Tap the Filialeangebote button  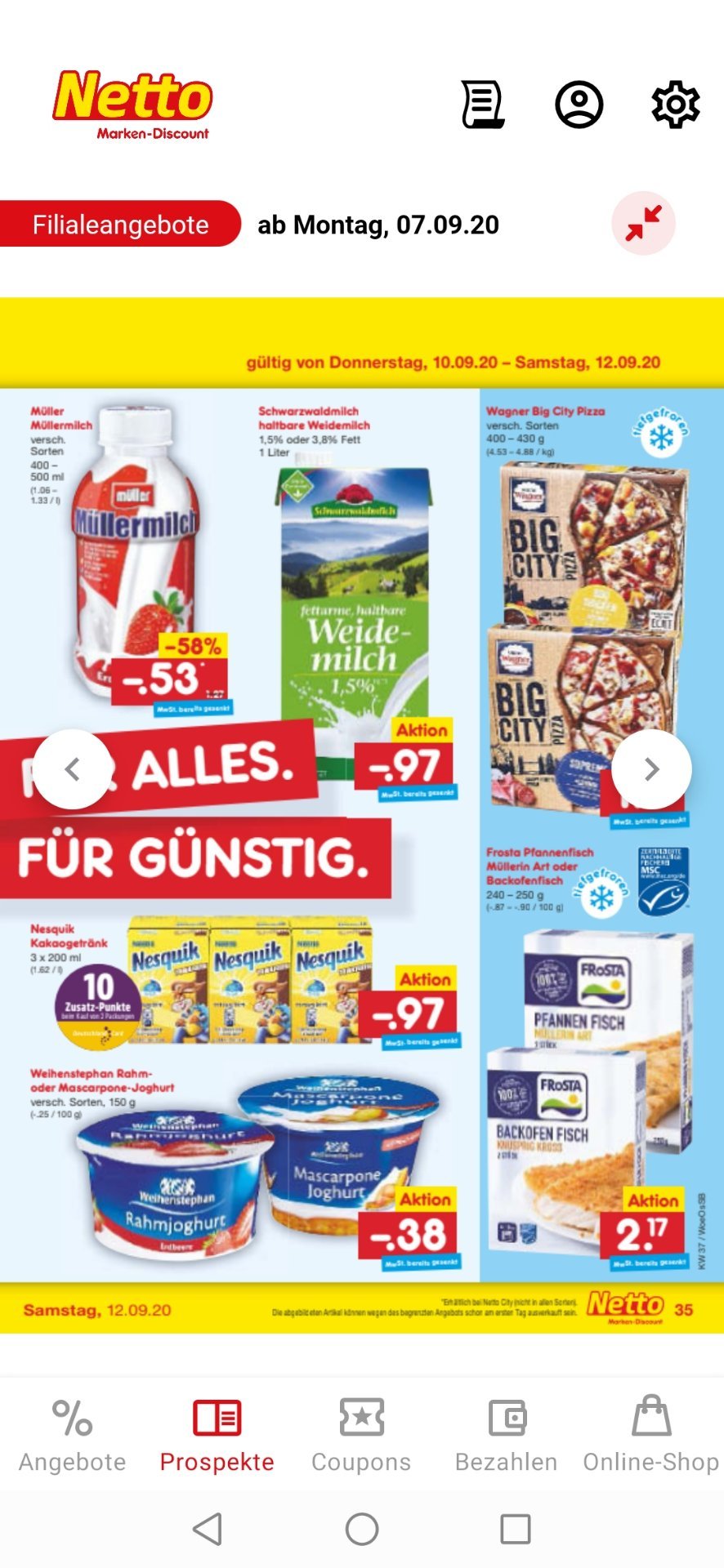[x=120, y=225]
